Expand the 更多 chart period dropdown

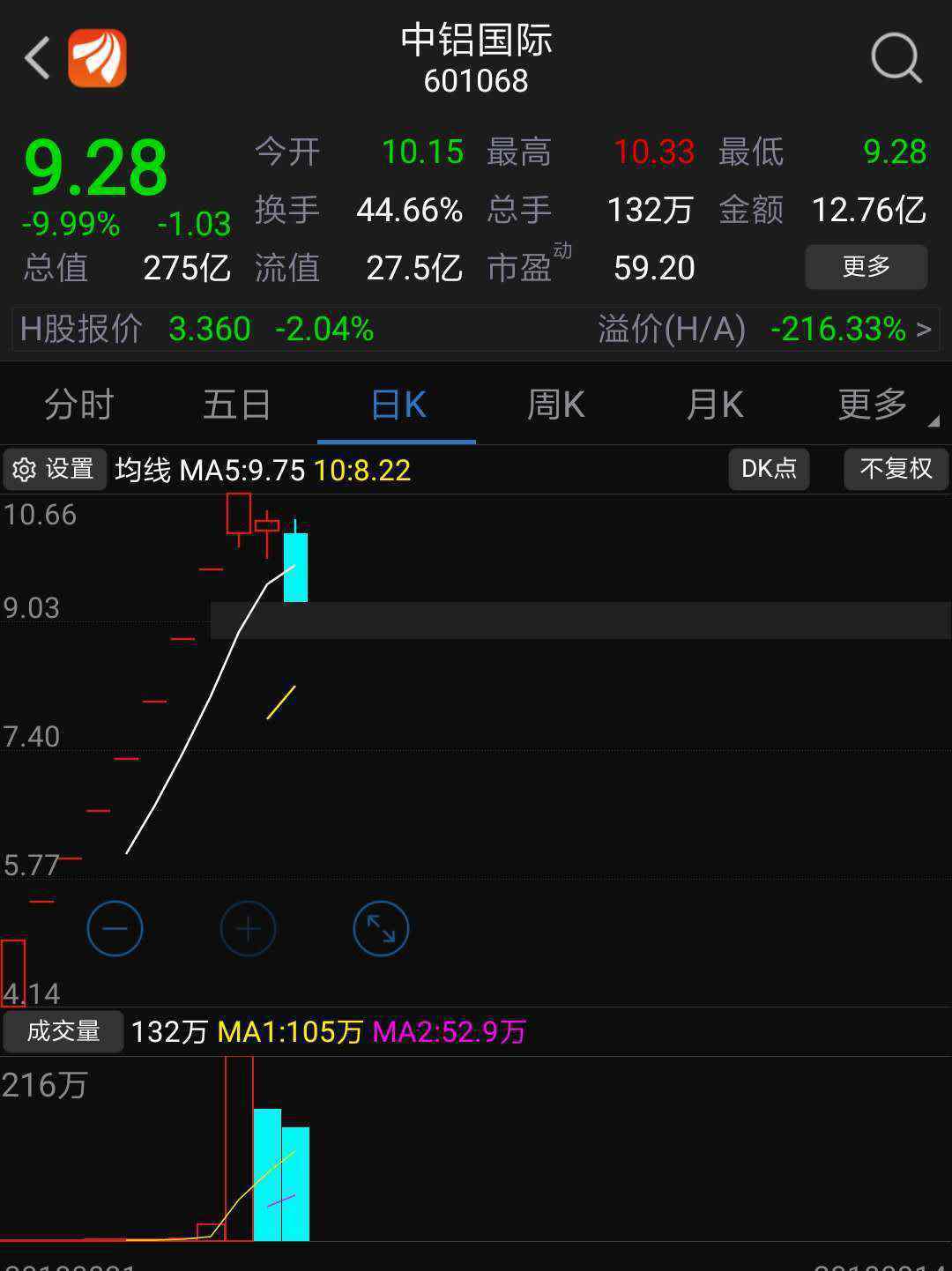tap(874, 405)
